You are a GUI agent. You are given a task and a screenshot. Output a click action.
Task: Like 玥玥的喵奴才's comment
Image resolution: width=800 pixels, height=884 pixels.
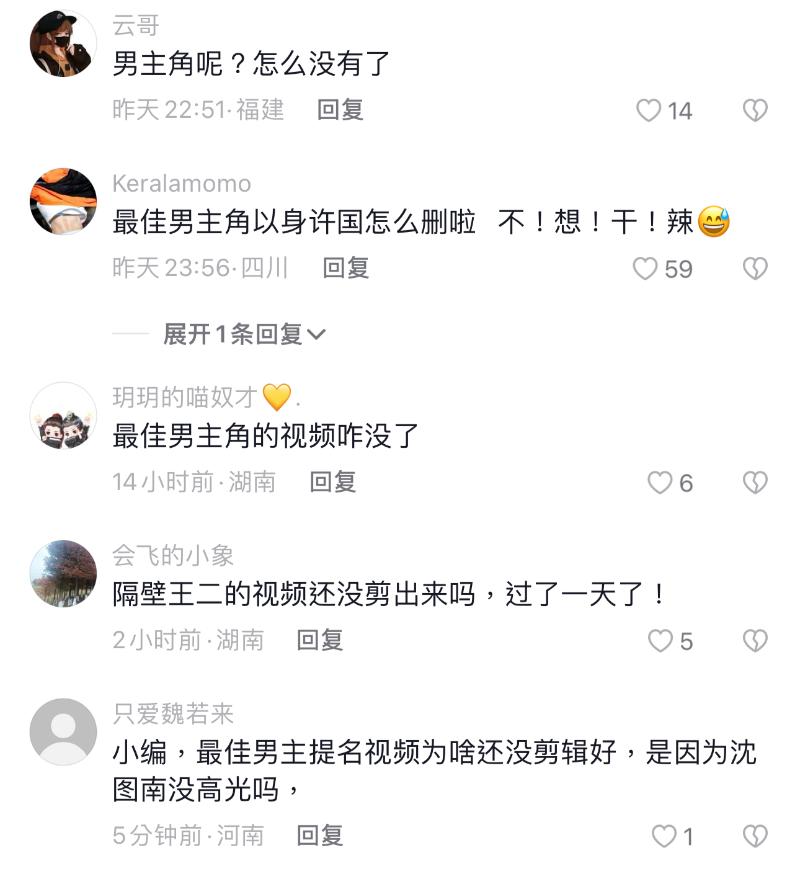tap(660, 483)
